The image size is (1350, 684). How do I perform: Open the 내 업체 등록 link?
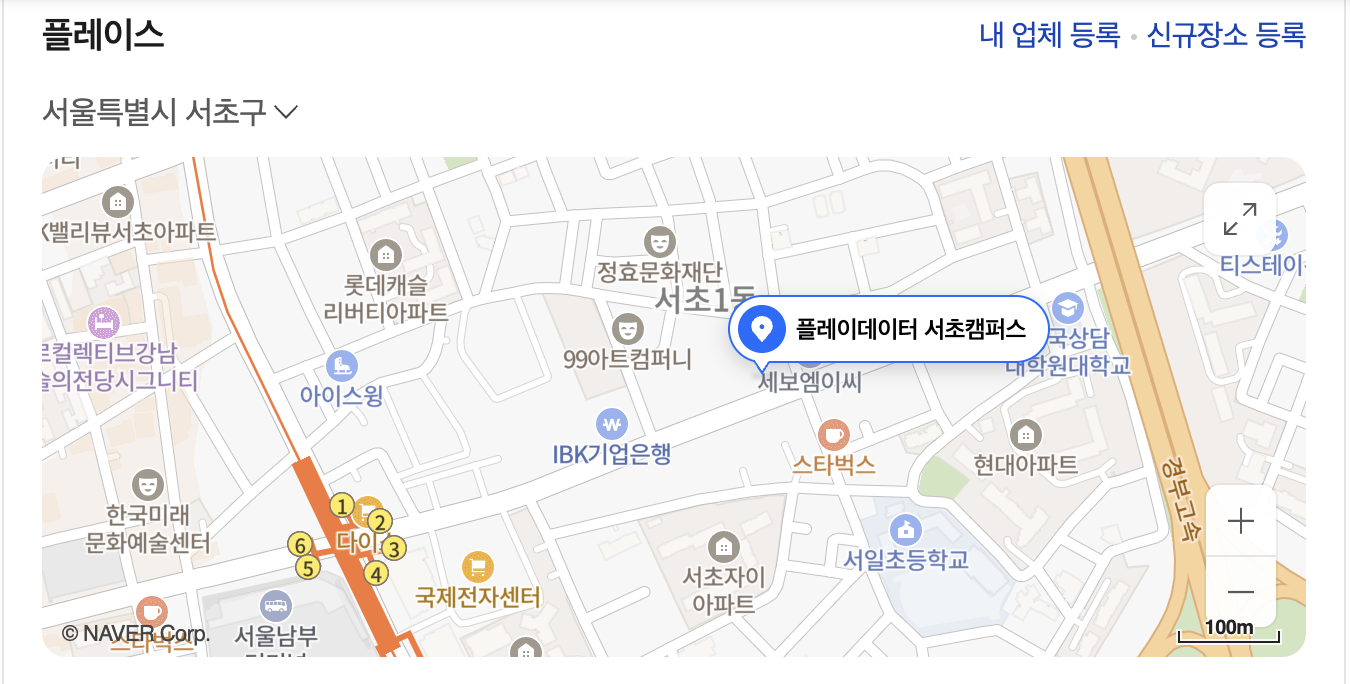click(x=1049, y=36)
